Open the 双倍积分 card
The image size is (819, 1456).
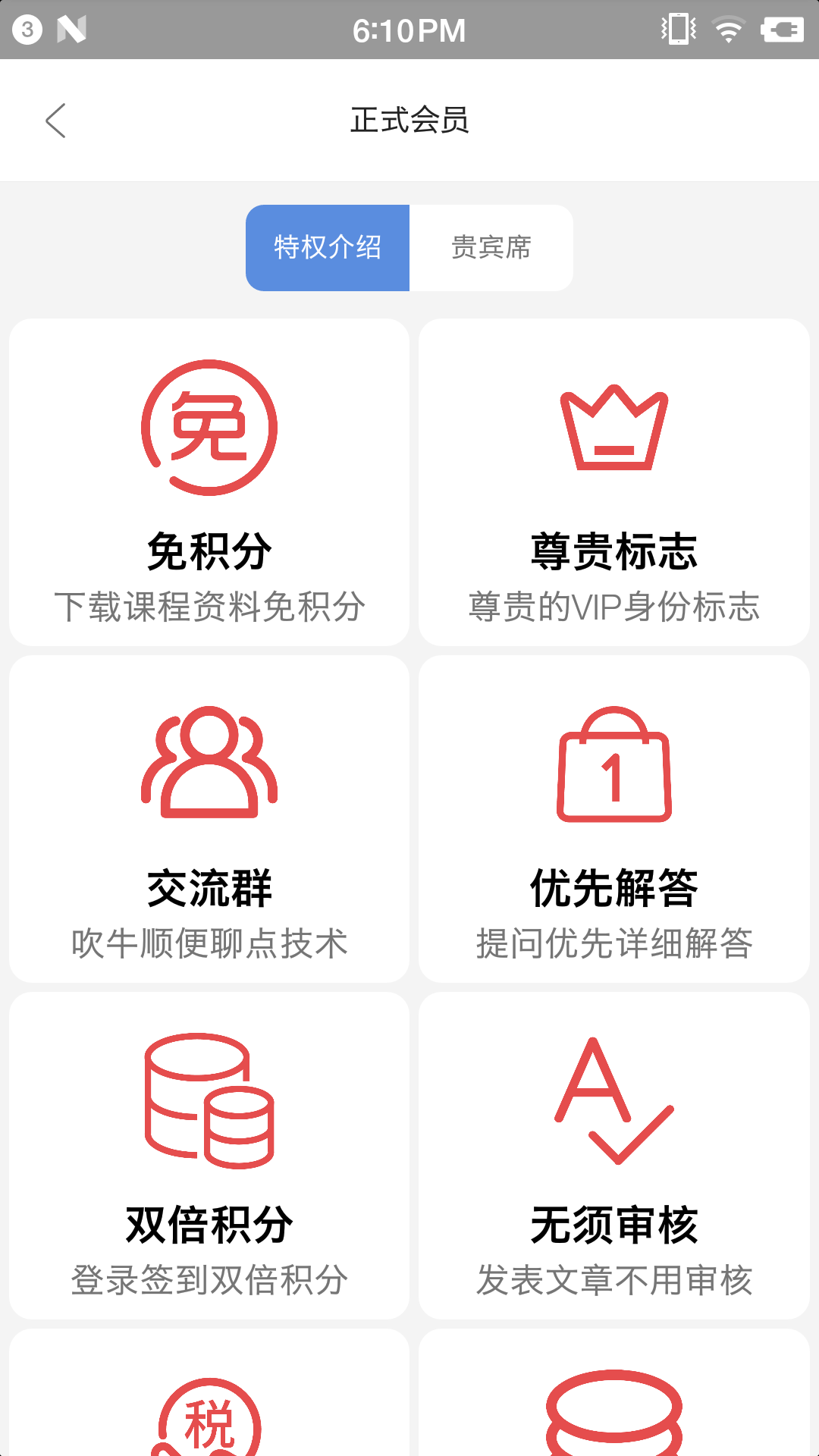click(209, 1156)
